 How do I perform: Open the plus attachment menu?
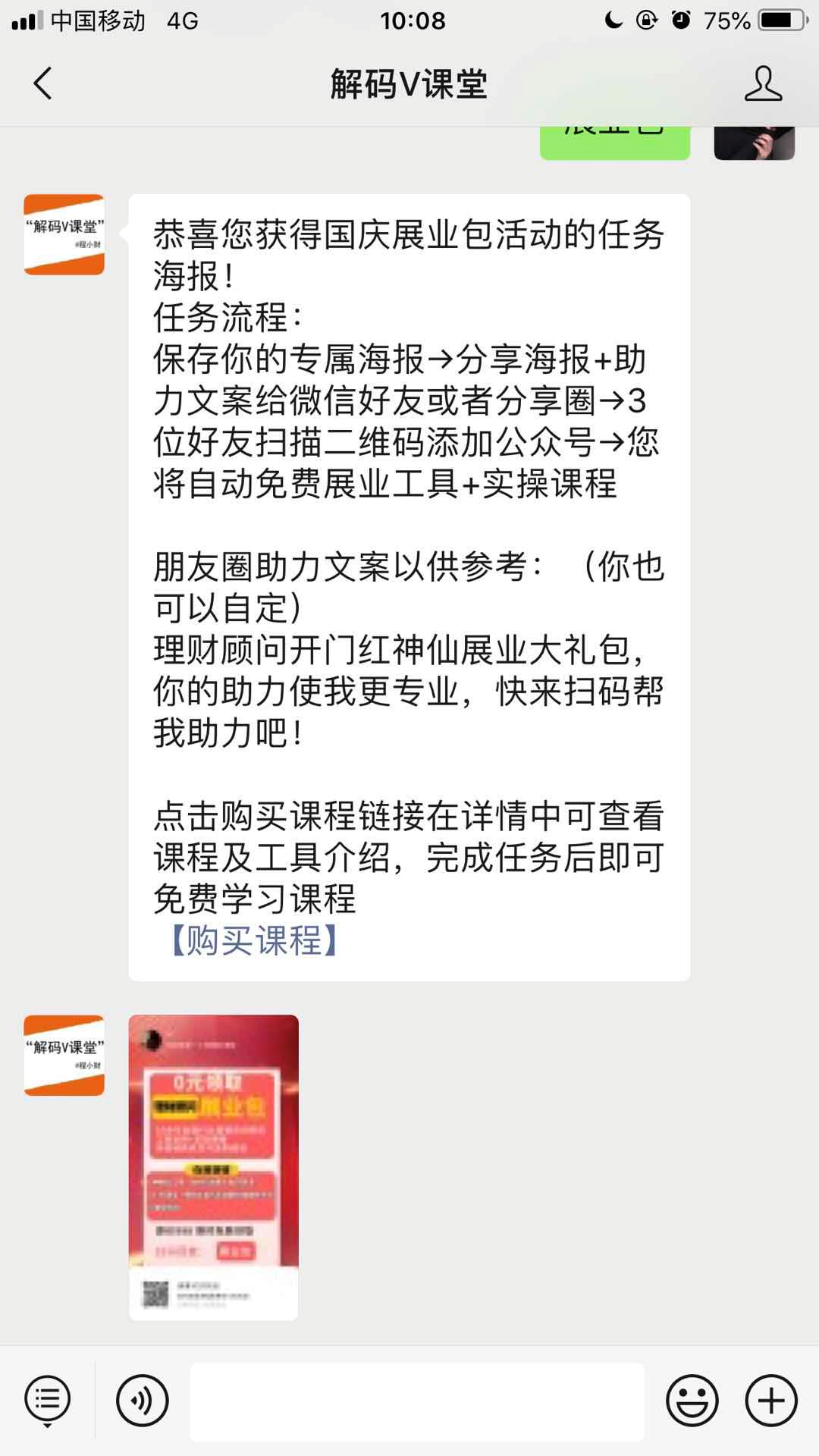point(771,1400)
